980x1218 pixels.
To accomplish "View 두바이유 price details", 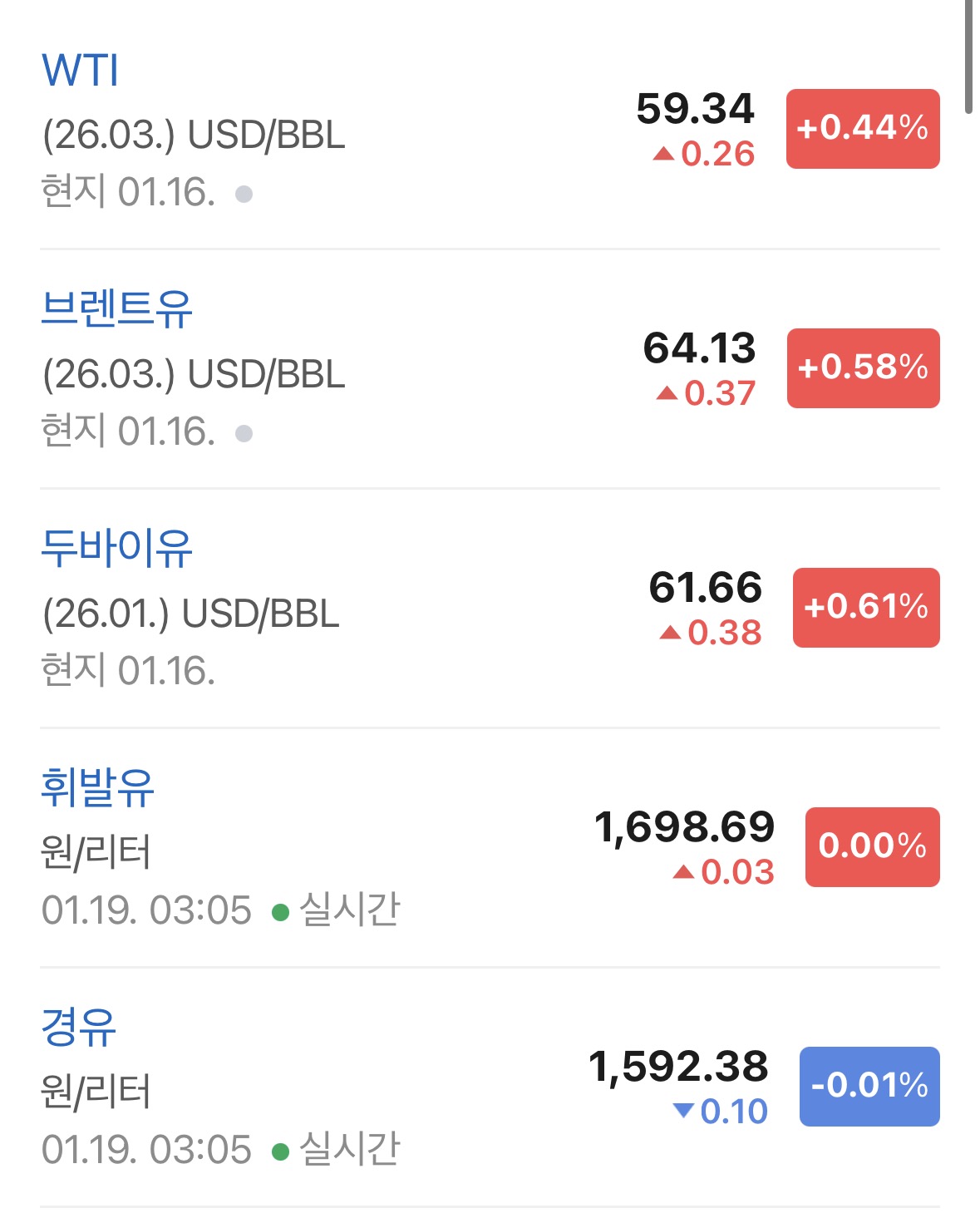I will pos(116,549).
